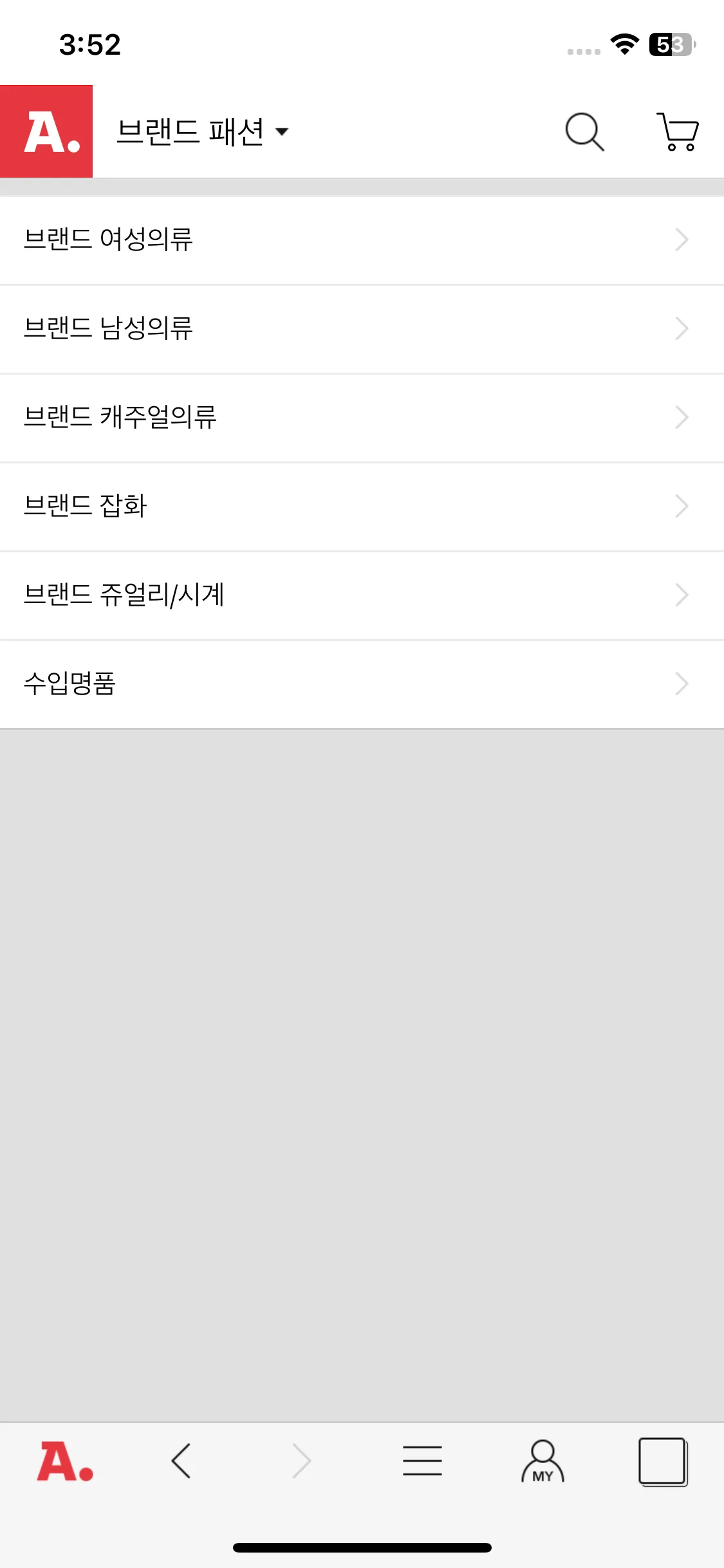This screenshot has height=1568, width=724.
Task: Open 브랜드 남성의류 category
Action: coord(362,328)
